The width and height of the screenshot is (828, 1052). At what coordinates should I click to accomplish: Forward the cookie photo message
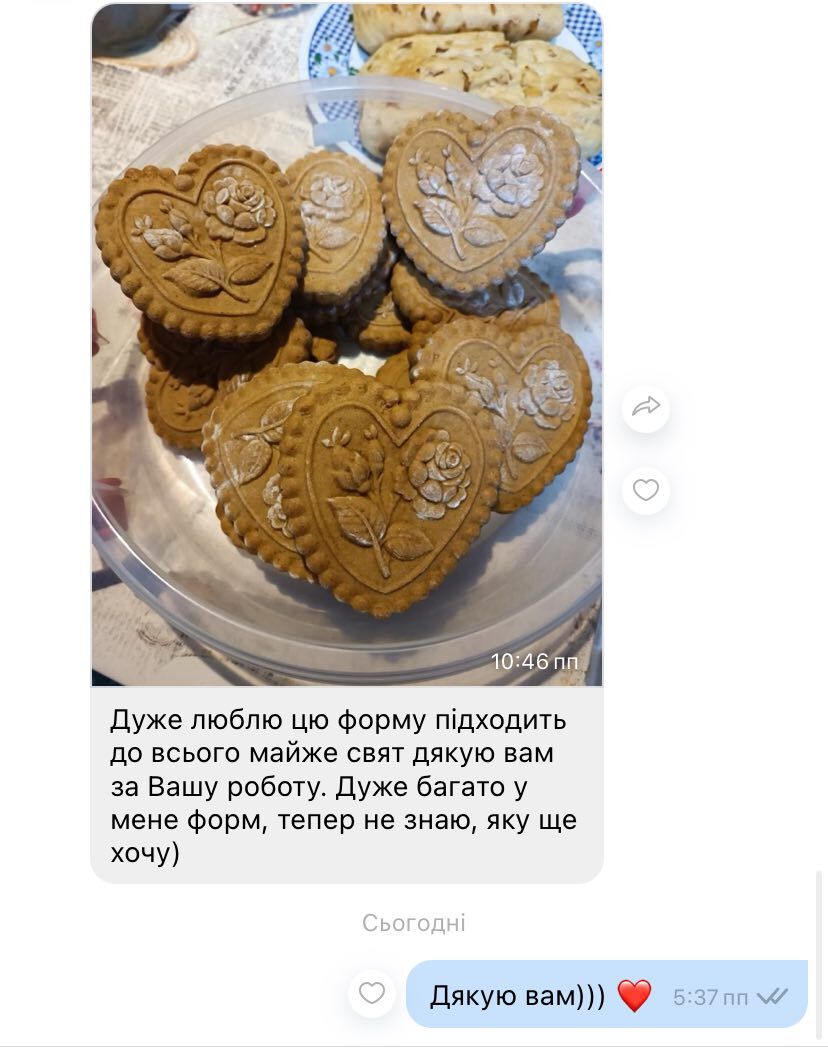(x=646, y=407)
